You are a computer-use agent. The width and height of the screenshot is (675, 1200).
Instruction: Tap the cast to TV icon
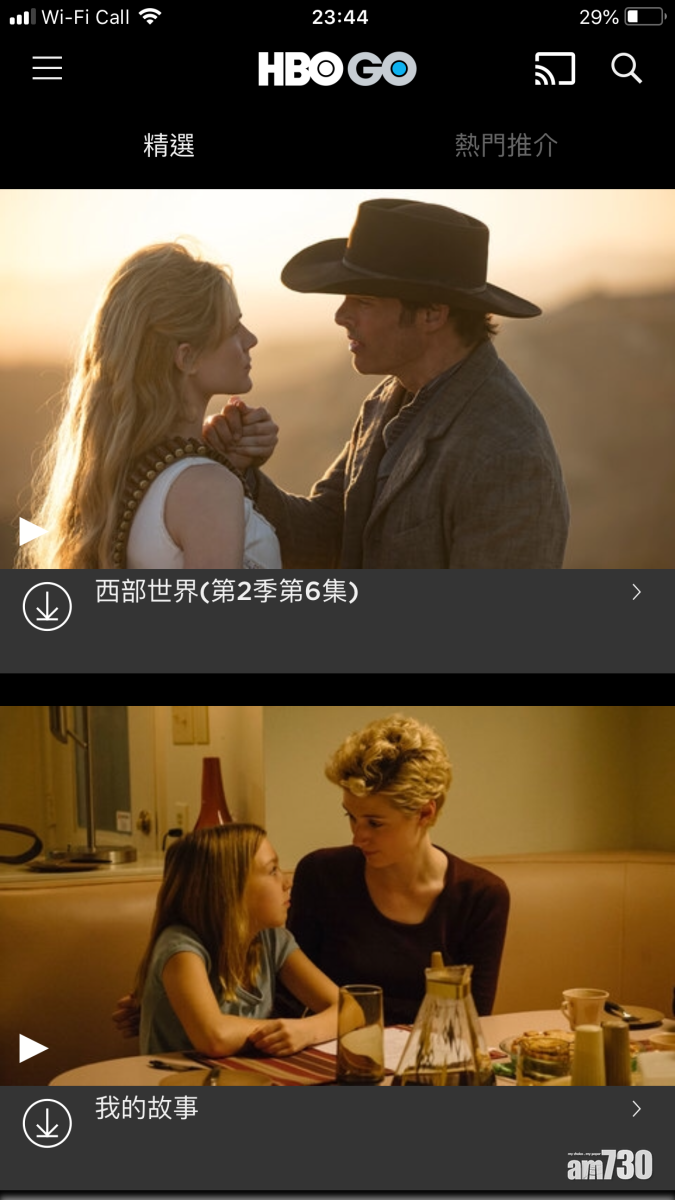(555, 69)
